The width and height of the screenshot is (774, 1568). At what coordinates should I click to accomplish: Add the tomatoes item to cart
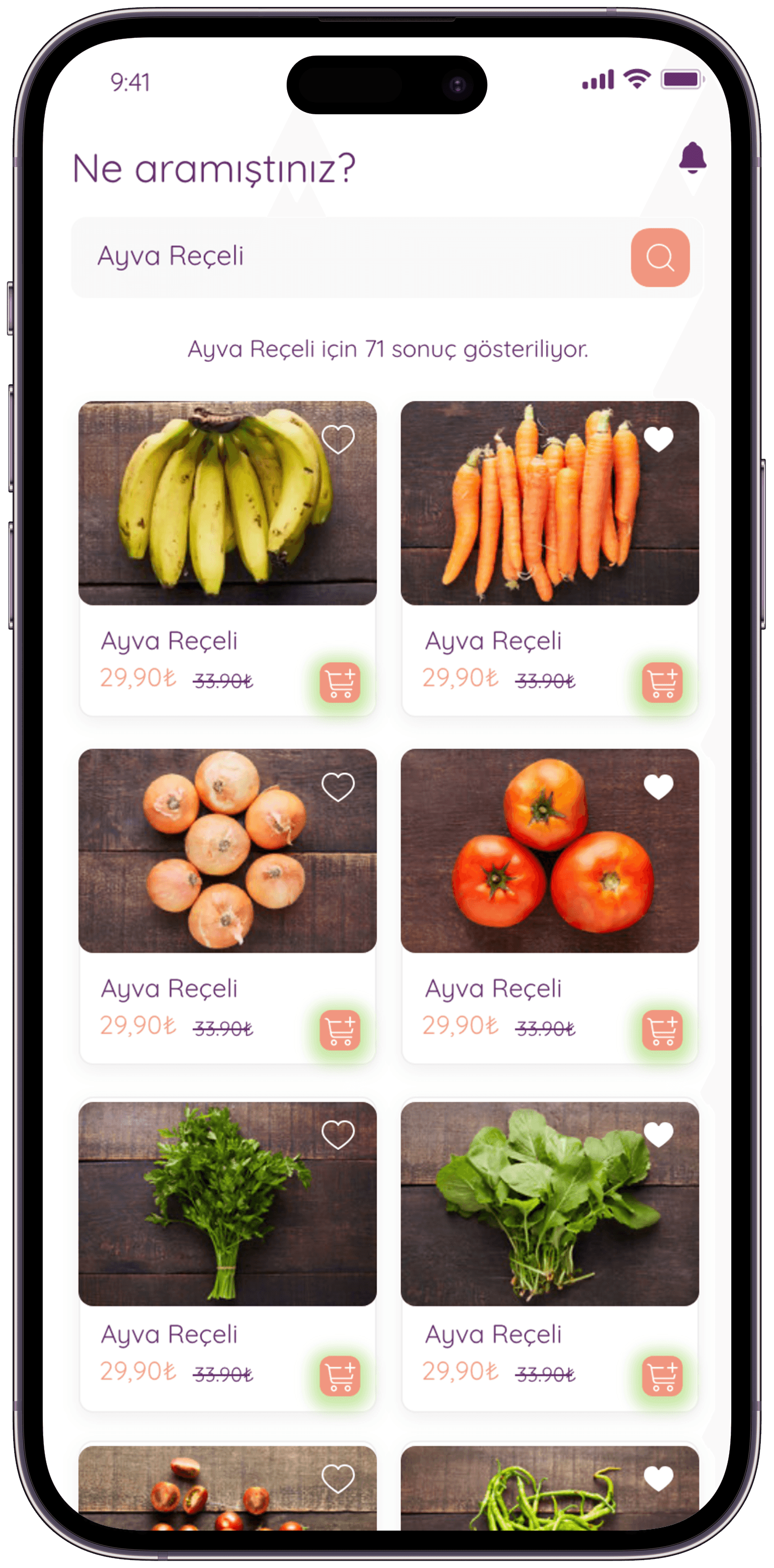[662, 1031]
